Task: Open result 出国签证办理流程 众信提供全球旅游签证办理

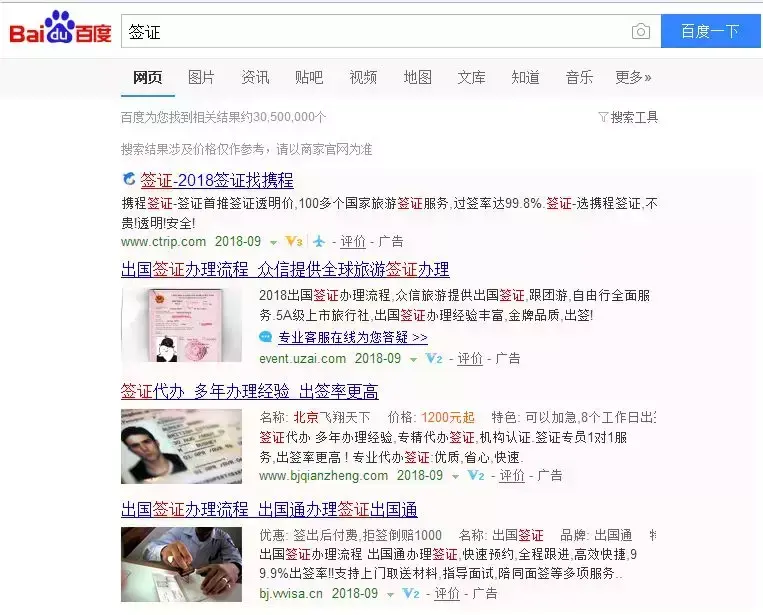Action: [x=285, y=270]
